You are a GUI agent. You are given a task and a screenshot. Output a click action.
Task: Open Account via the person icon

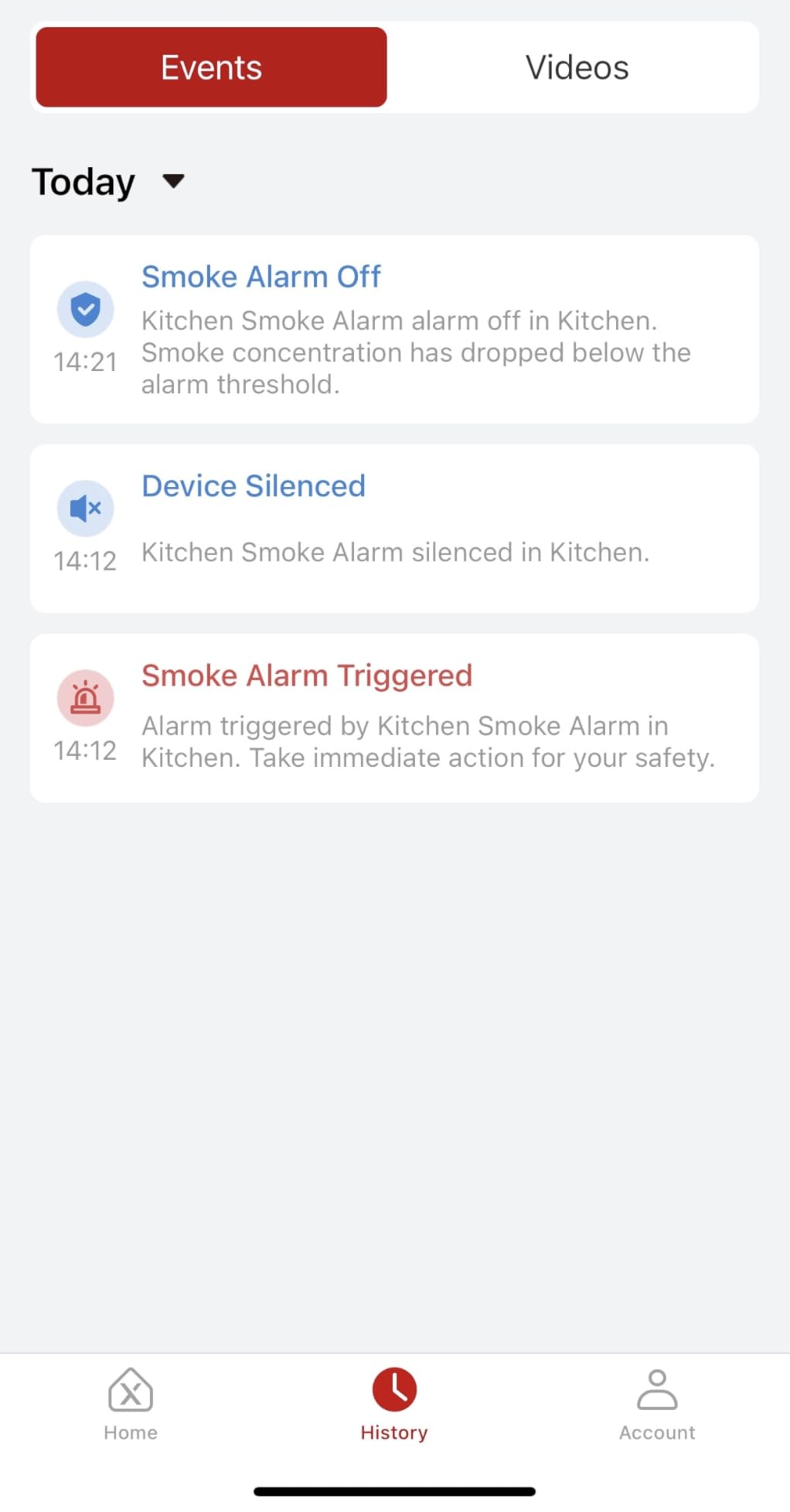click(x=656, y=1390)
